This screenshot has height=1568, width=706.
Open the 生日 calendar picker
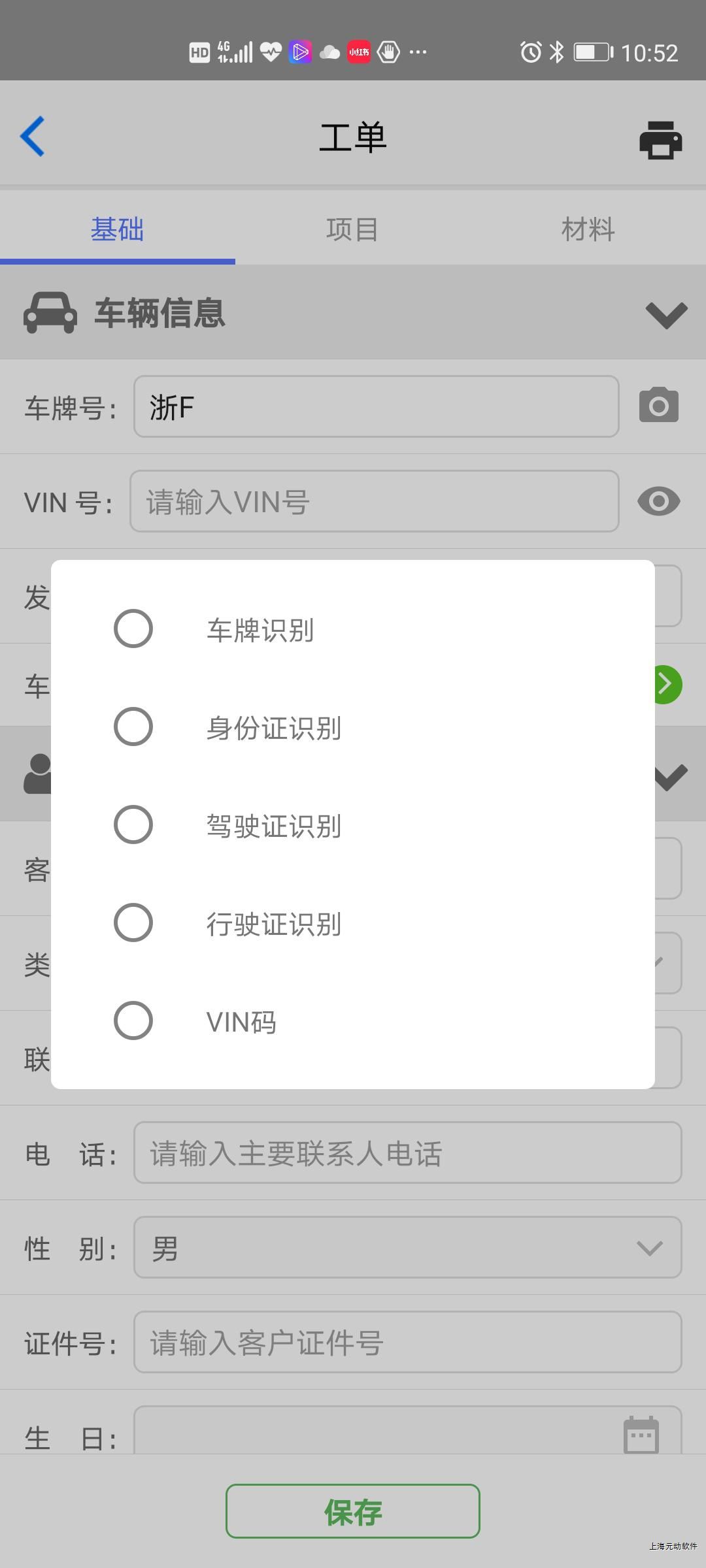pyautogui.click(x=641, y=1434)
